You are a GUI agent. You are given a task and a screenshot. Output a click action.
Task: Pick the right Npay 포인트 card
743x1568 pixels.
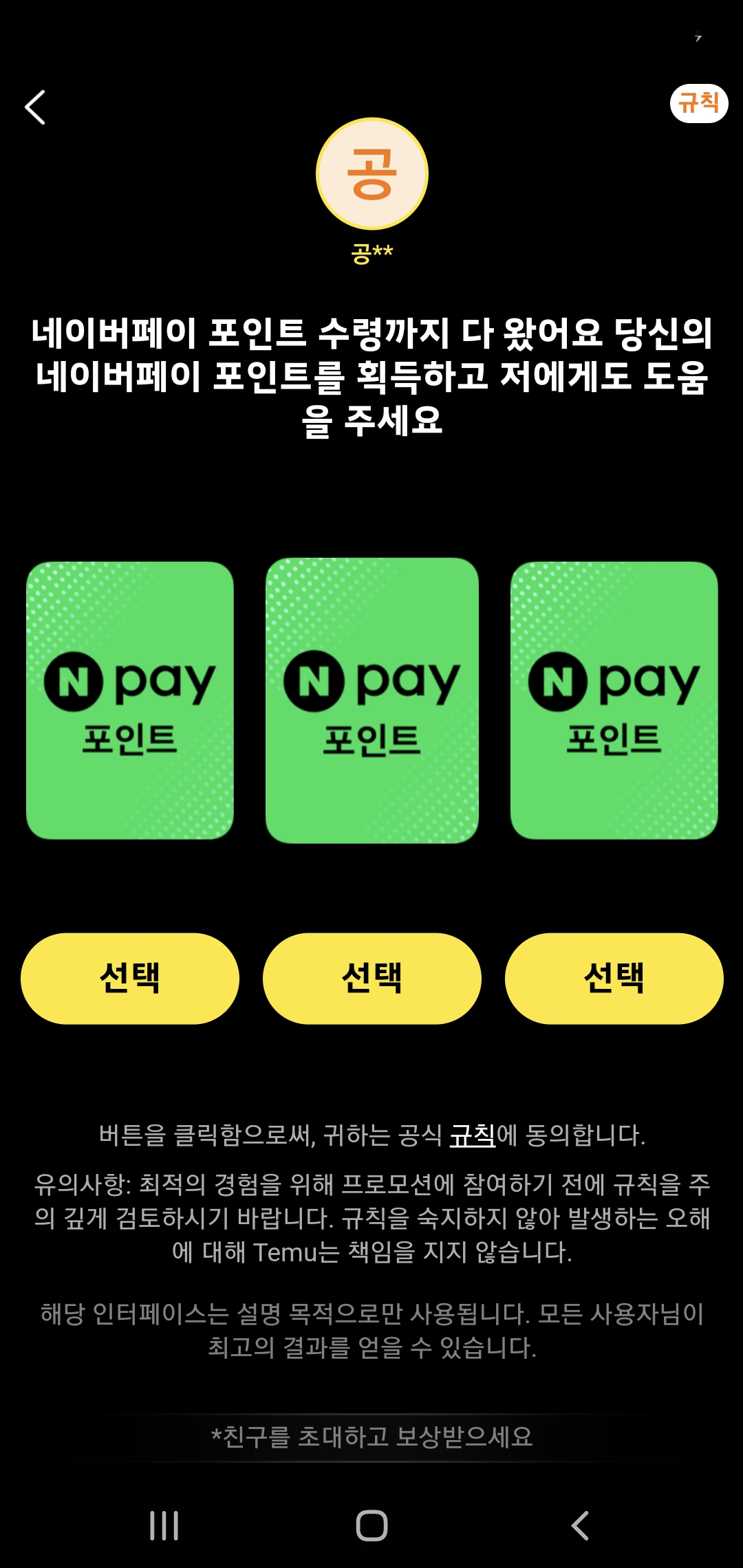point(614,700)
